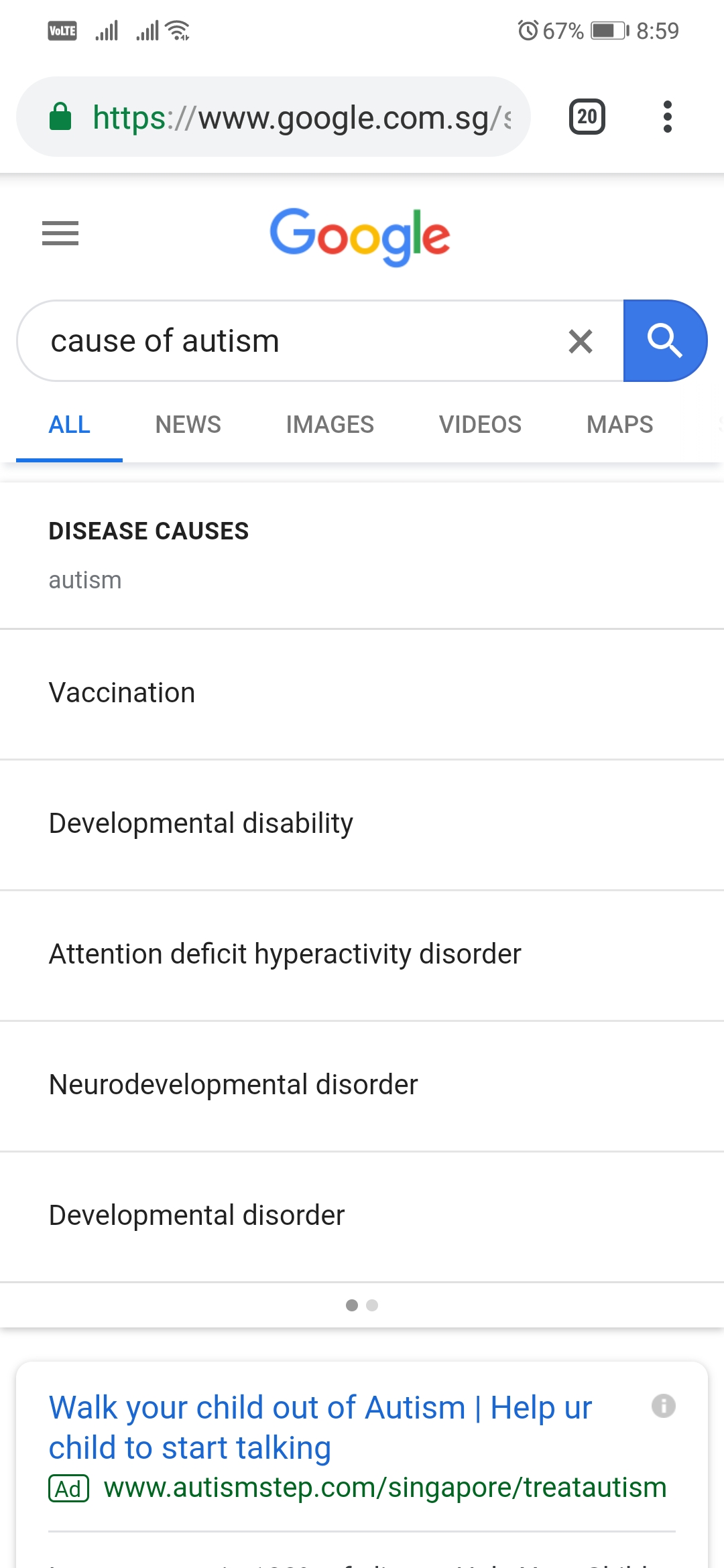This screenshot has height=1568, width=724.
Task: Open the Google hamburger menu
Action: pos(60,233)
